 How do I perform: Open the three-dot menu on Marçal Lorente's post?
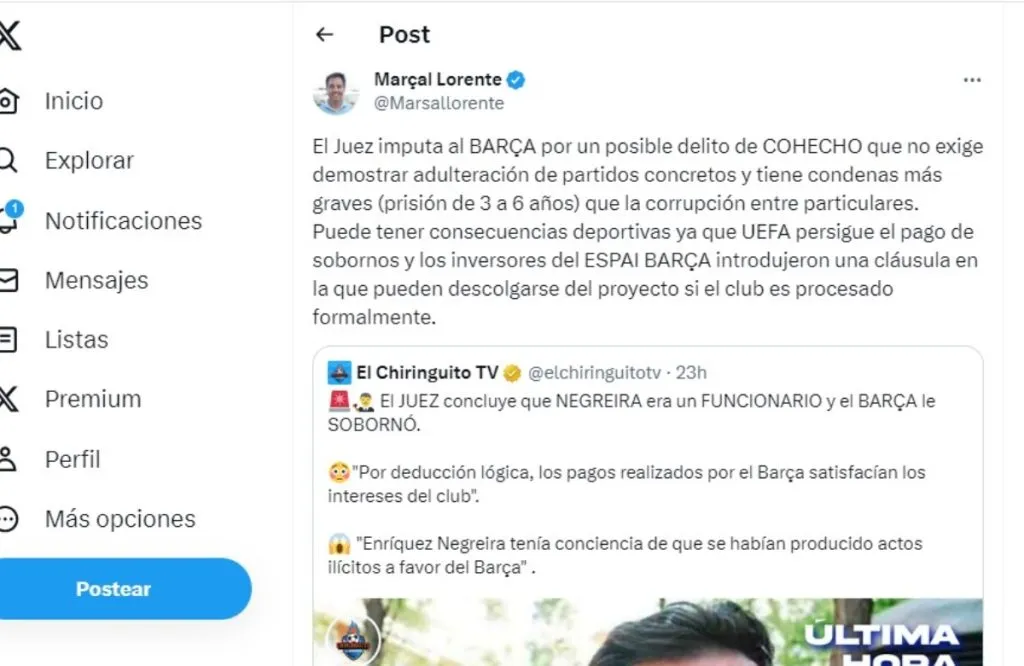pyautogui.click(x=971, y=81)
